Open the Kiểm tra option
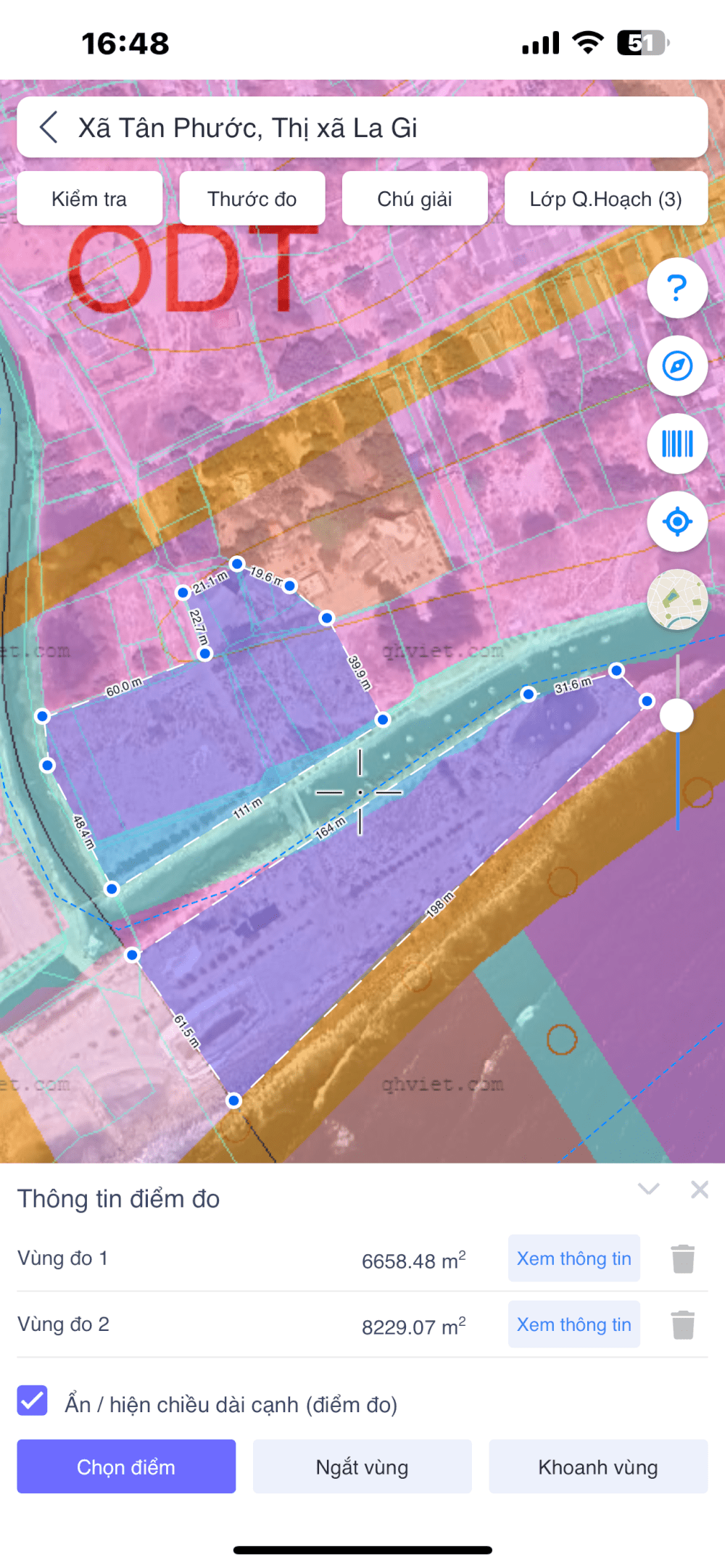Viewport: 725px width, 1568px height. 89,199
